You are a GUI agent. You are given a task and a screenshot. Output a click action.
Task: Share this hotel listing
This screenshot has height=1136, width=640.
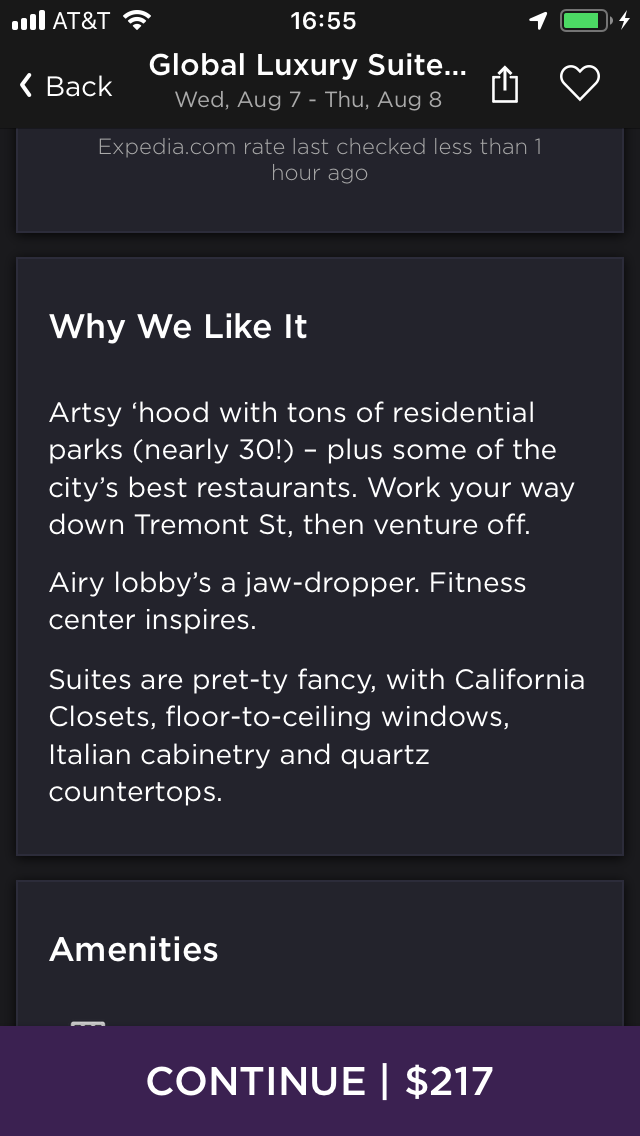[505, 85]
